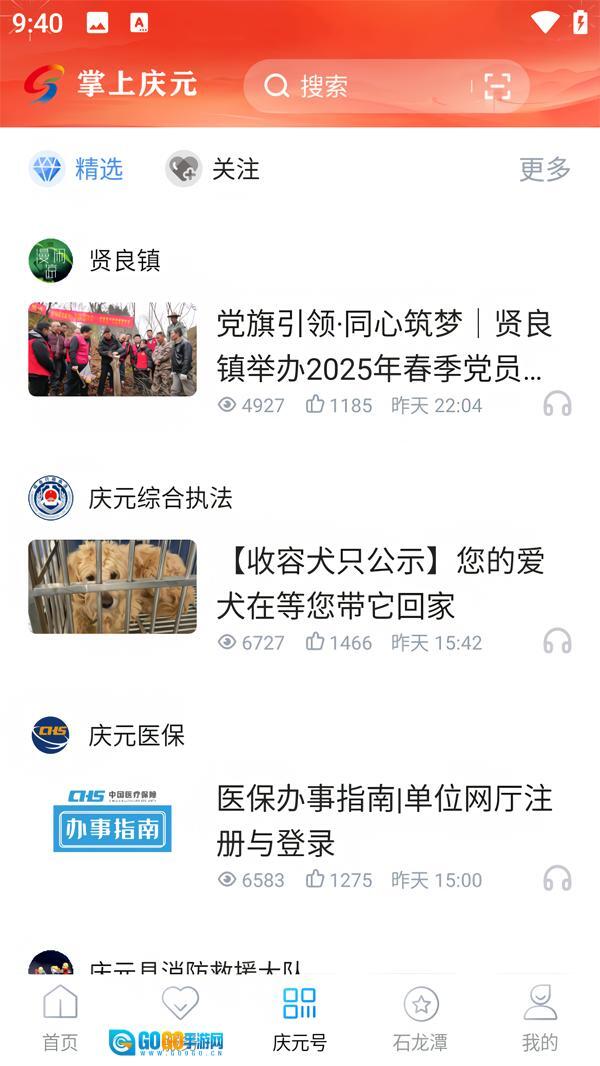Open the 党旗引领·同心筑梦 article
The width and height of the screenshot is (600, 1066).
click(x=384, y=347)
